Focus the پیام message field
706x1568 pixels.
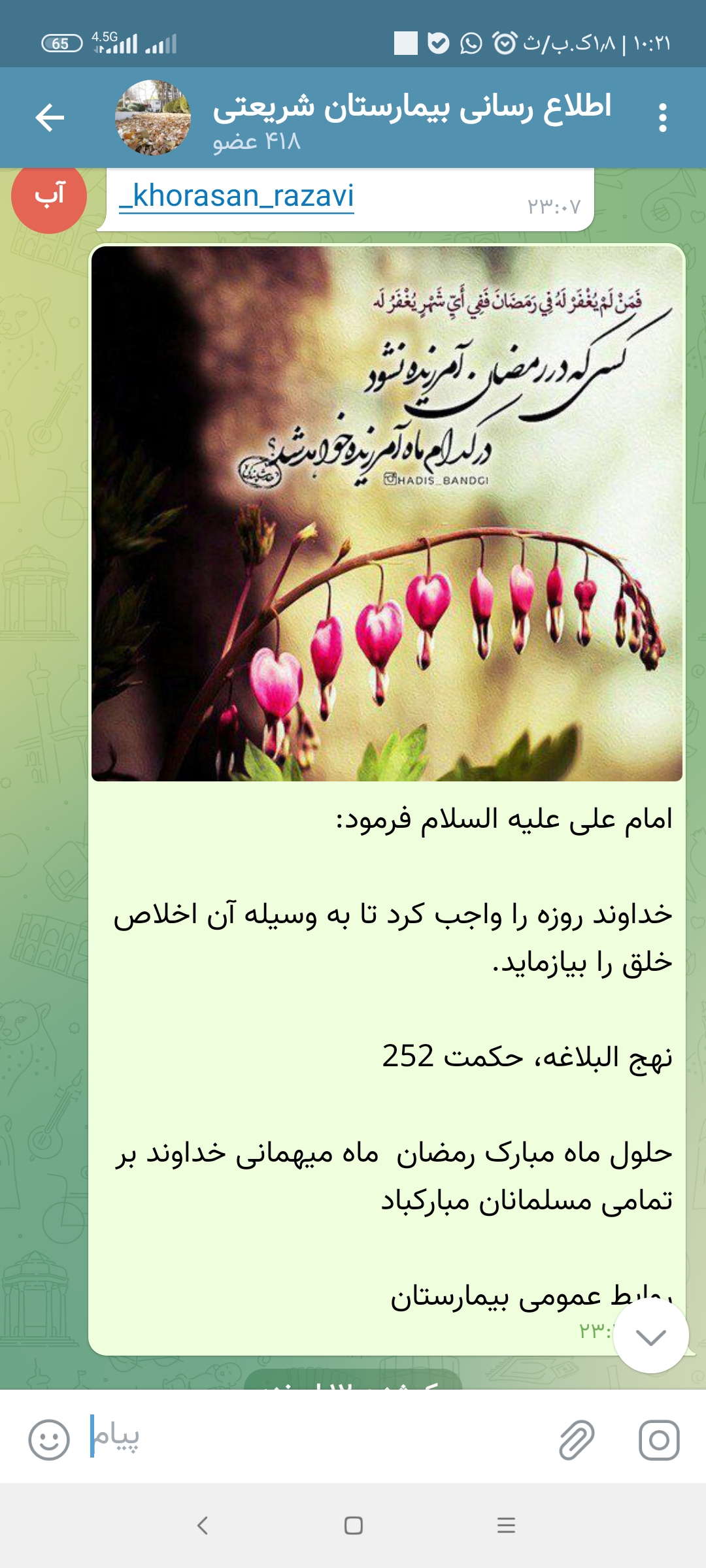(314, 1436)
